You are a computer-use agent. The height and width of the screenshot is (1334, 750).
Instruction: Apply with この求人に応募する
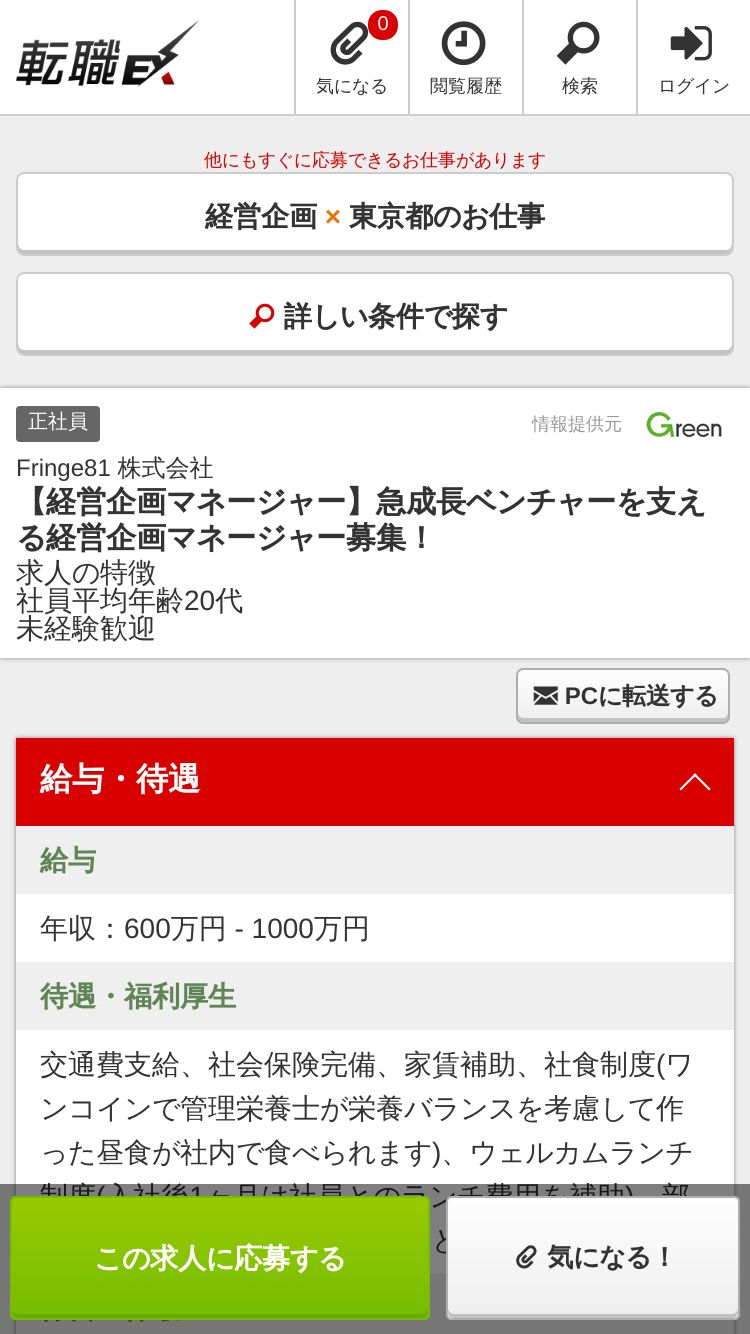[220, 1257]
